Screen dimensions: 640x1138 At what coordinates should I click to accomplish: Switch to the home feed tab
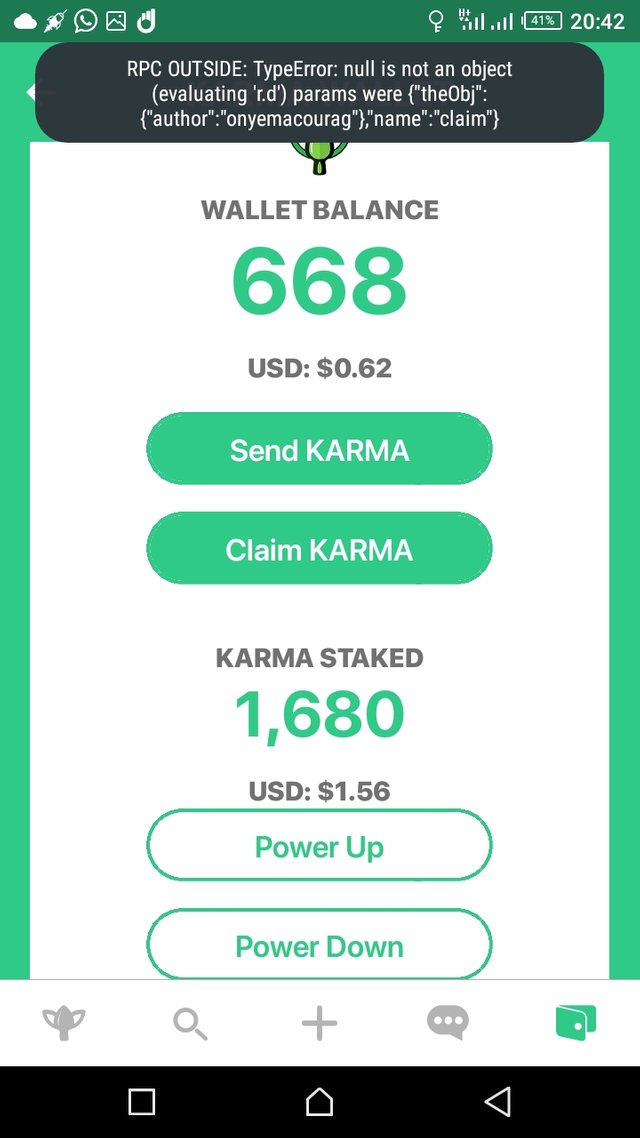coord(64,1023)
